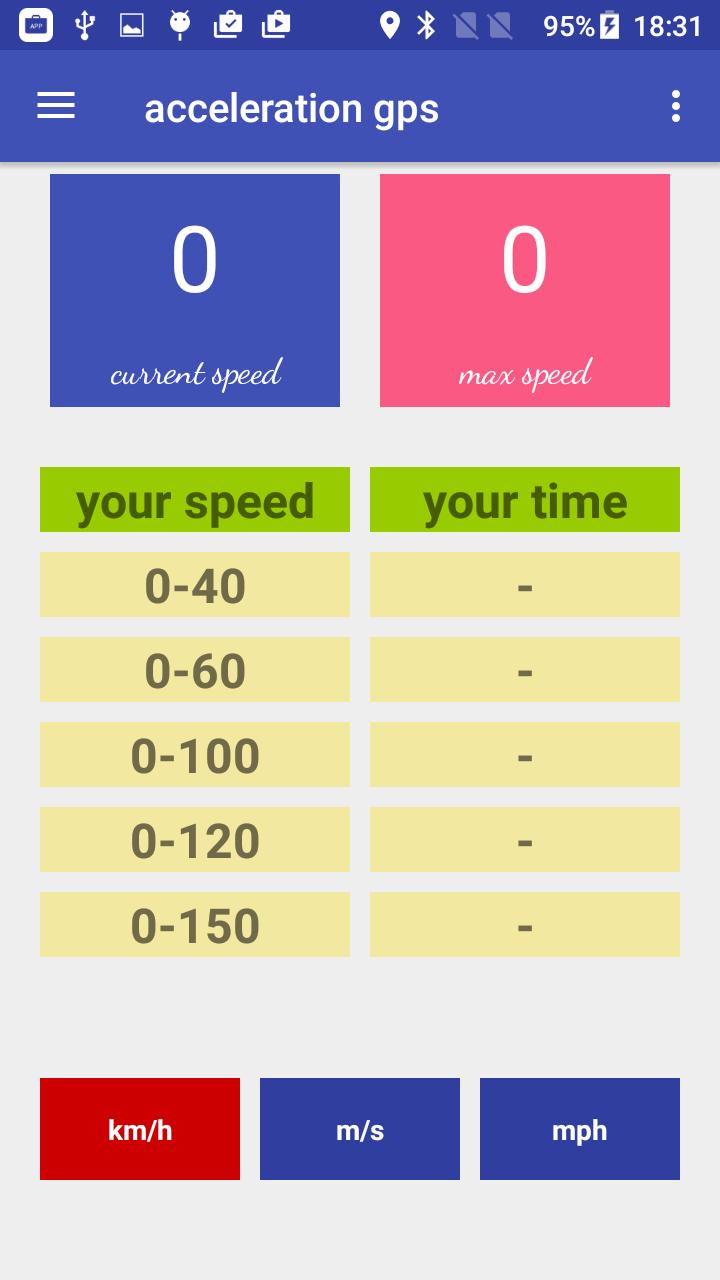Select the 'your time' column header
The width and height of the screenshot is (720, 1280).
524,499
